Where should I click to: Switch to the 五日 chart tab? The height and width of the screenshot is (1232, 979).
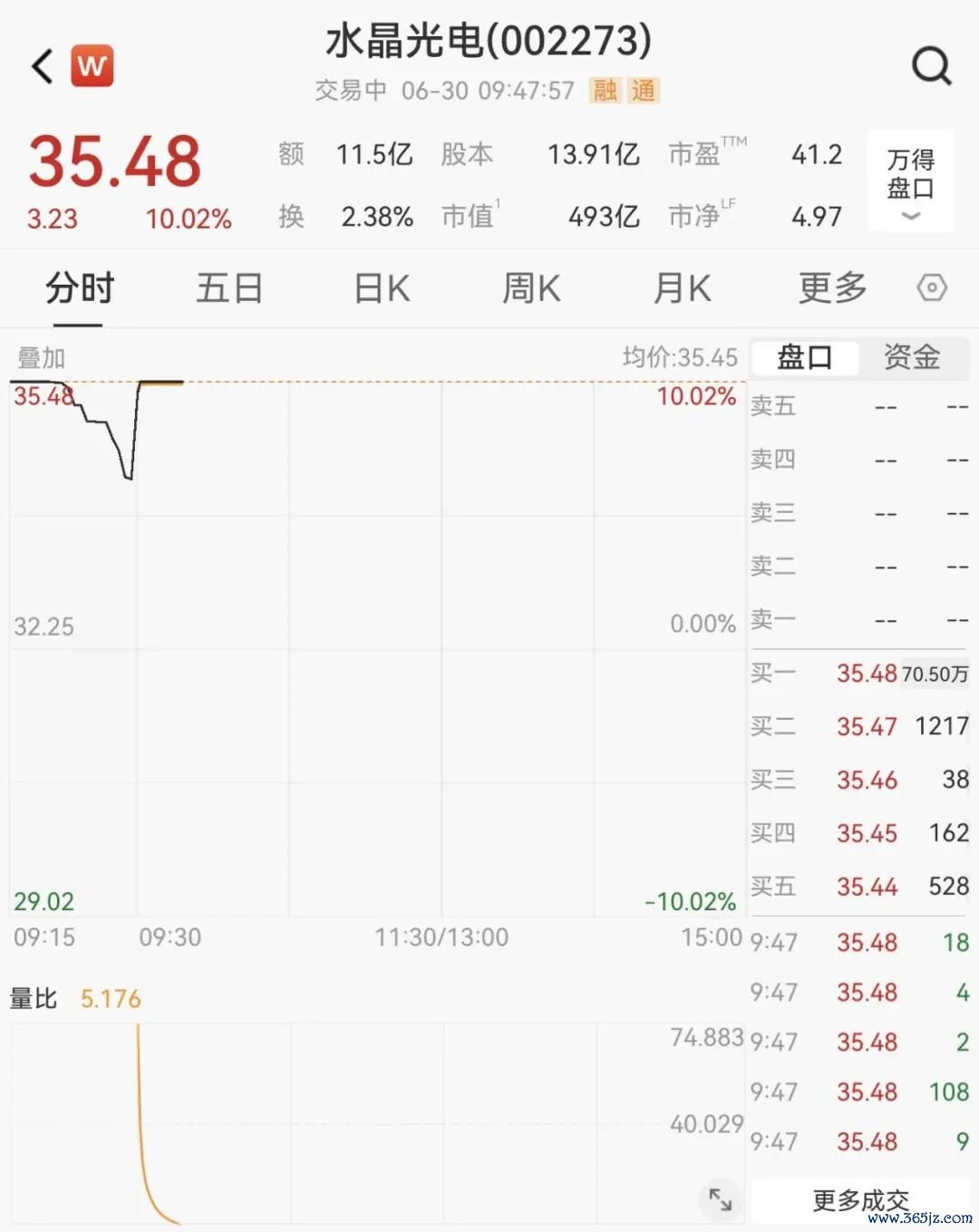229,288
